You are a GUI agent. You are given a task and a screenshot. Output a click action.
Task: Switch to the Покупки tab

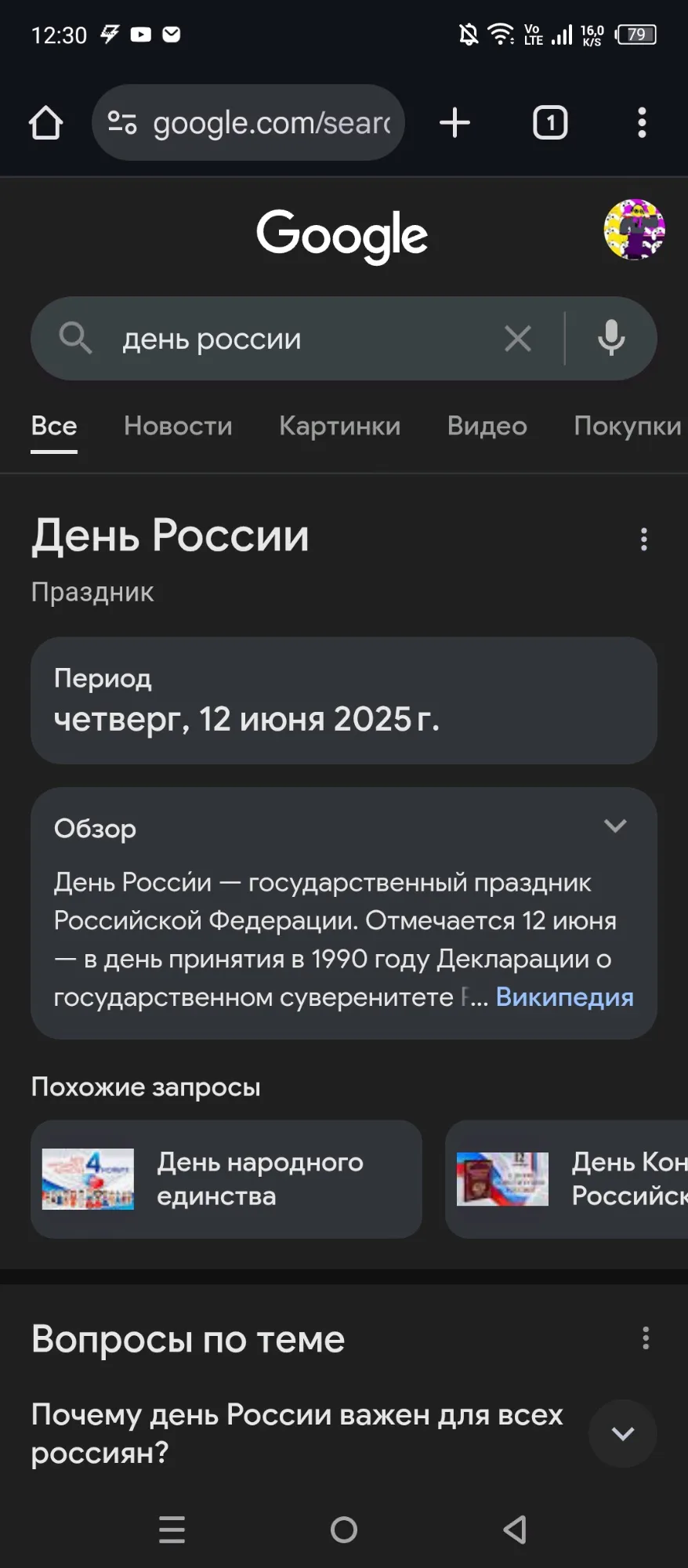(x=628, y=426)
